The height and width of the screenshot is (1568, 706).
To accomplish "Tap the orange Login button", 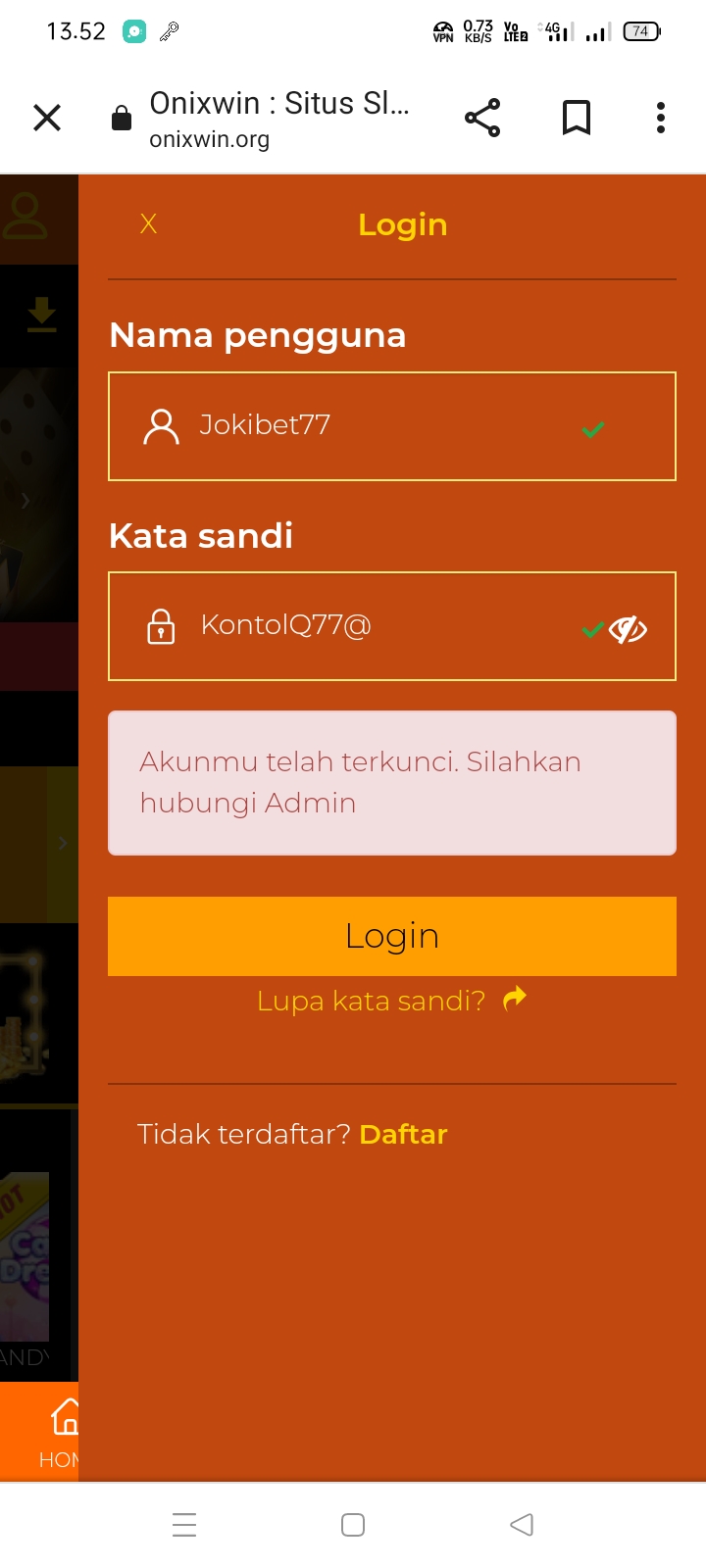I will [392, 936].
